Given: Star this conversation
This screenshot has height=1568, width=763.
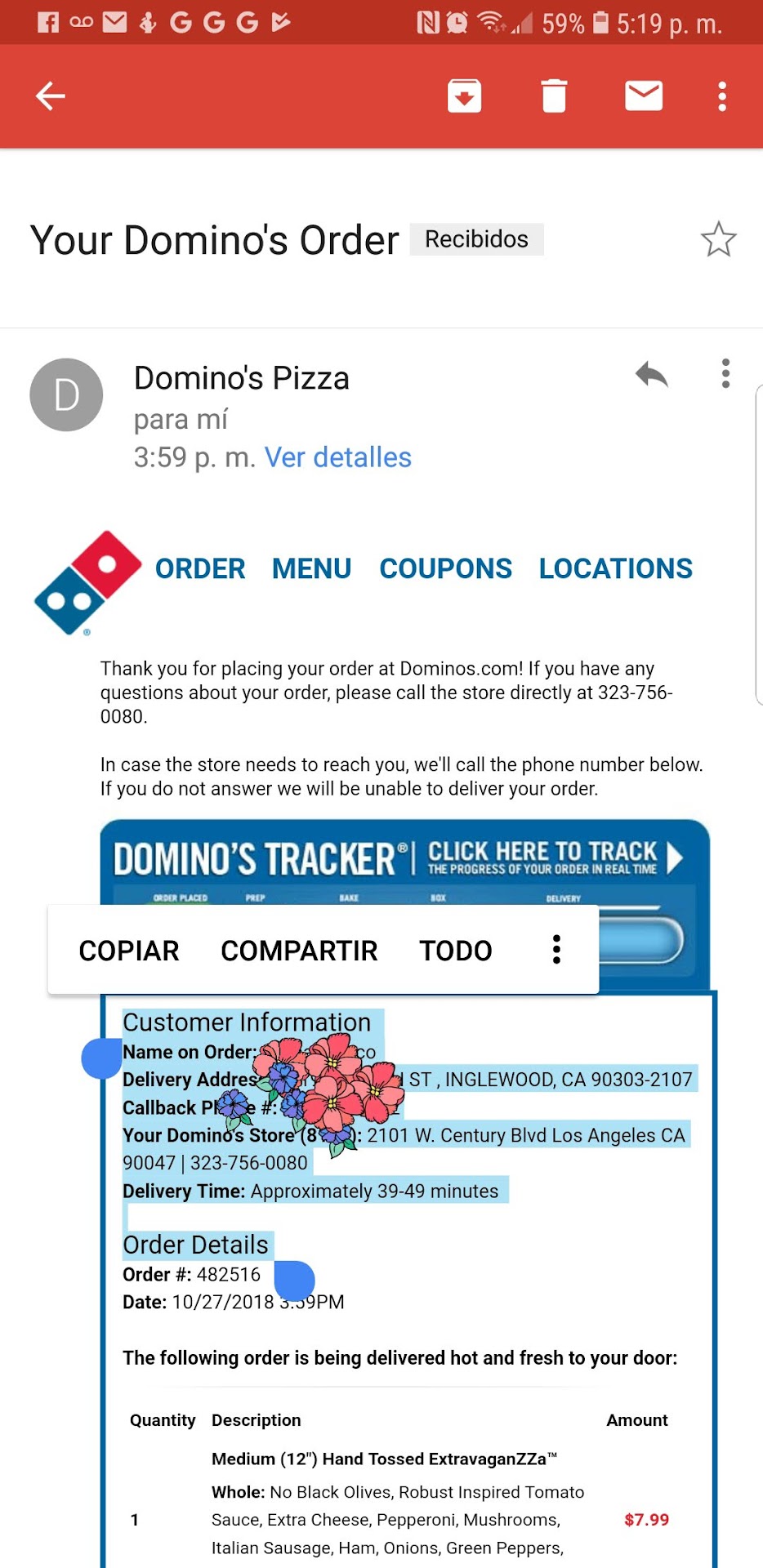Looking at the screenshot, I should (x=718, y=239).
